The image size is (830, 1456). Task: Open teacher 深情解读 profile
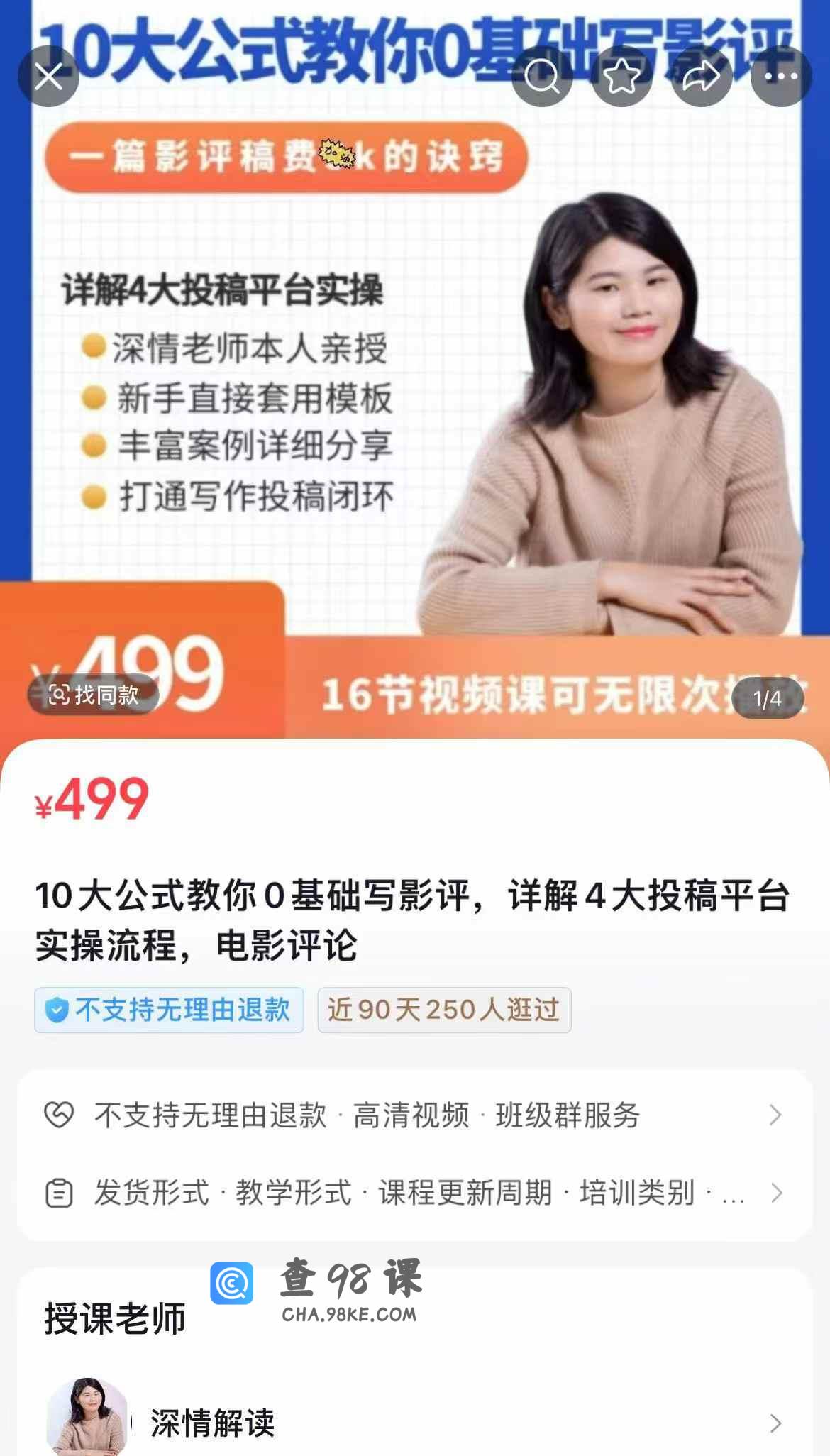pyautogui.click(x=414, y=1423)
